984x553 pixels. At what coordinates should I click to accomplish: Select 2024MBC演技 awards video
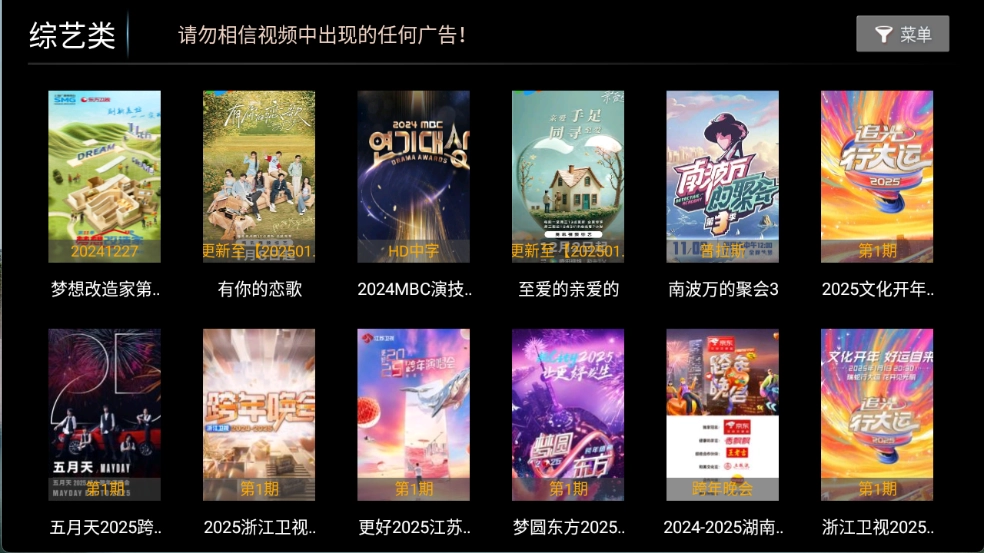[x=413, y=177]
